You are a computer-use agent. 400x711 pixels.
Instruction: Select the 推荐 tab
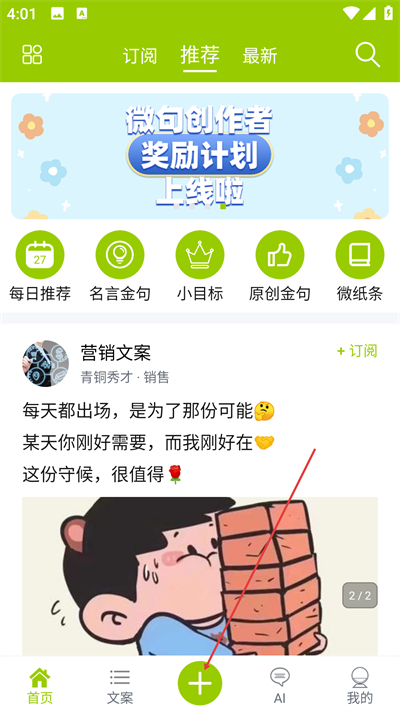[x=200, y=55]
